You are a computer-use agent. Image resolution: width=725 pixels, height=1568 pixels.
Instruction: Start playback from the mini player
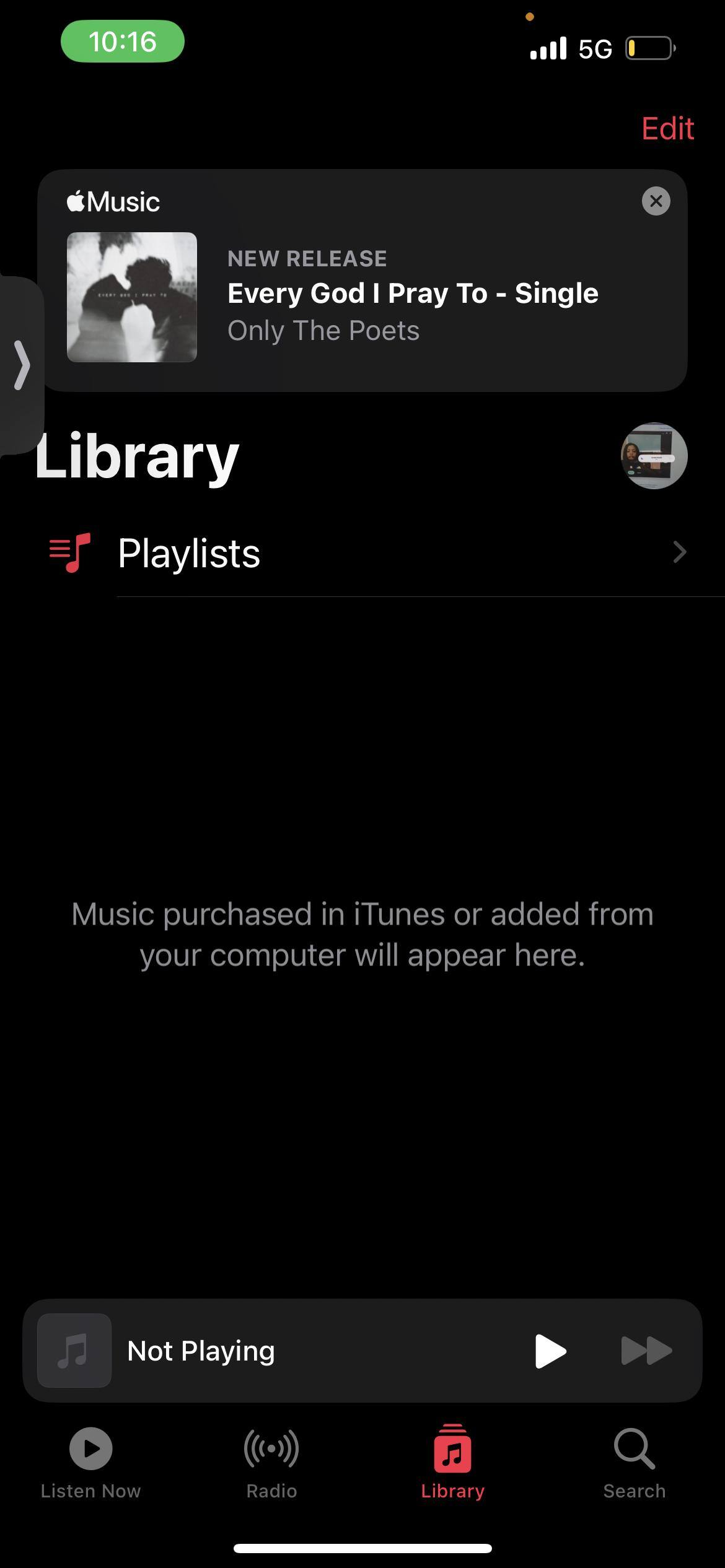[x=550, y=1351]
